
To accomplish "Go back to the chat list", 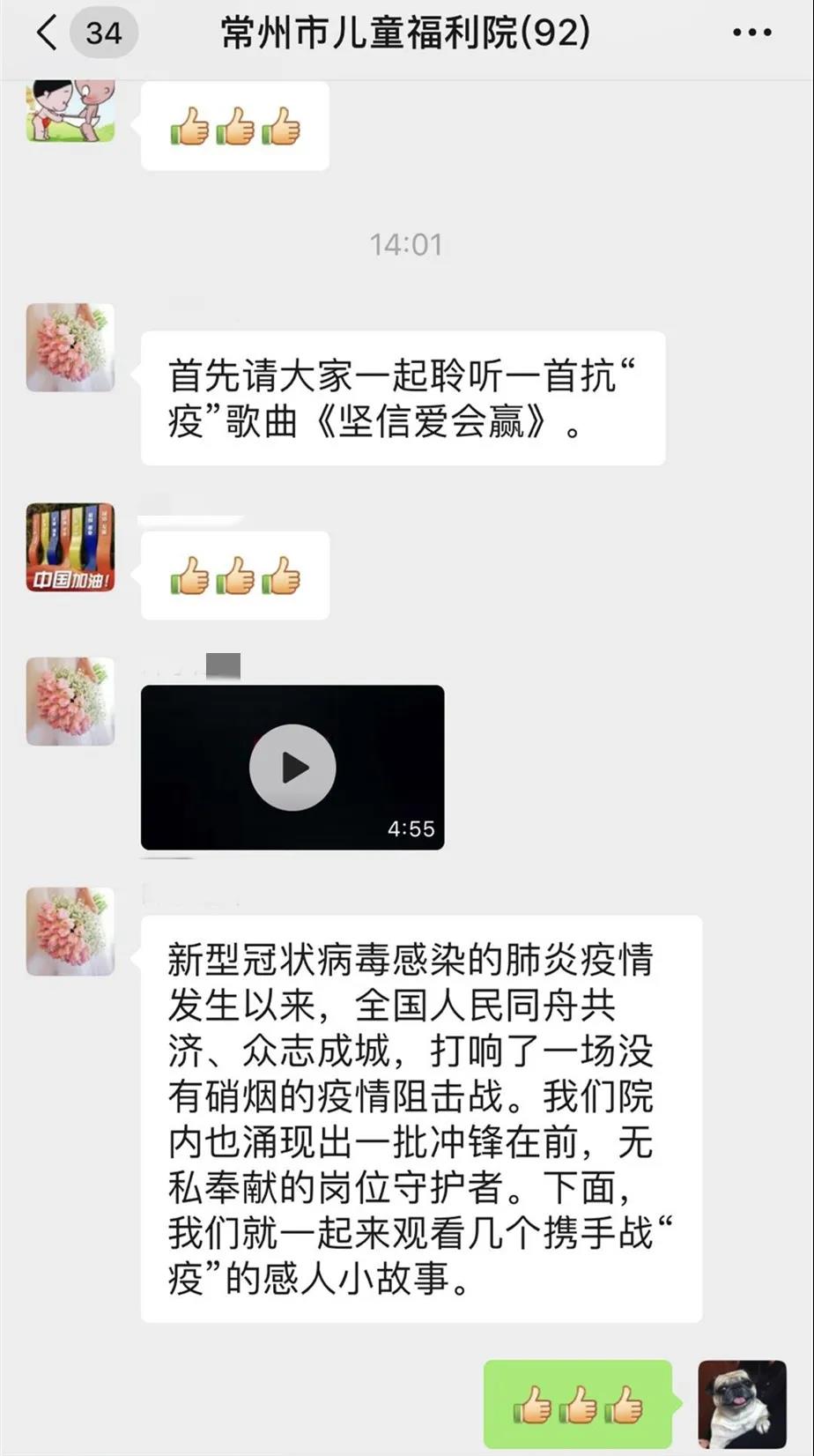I will coord(48,33).
